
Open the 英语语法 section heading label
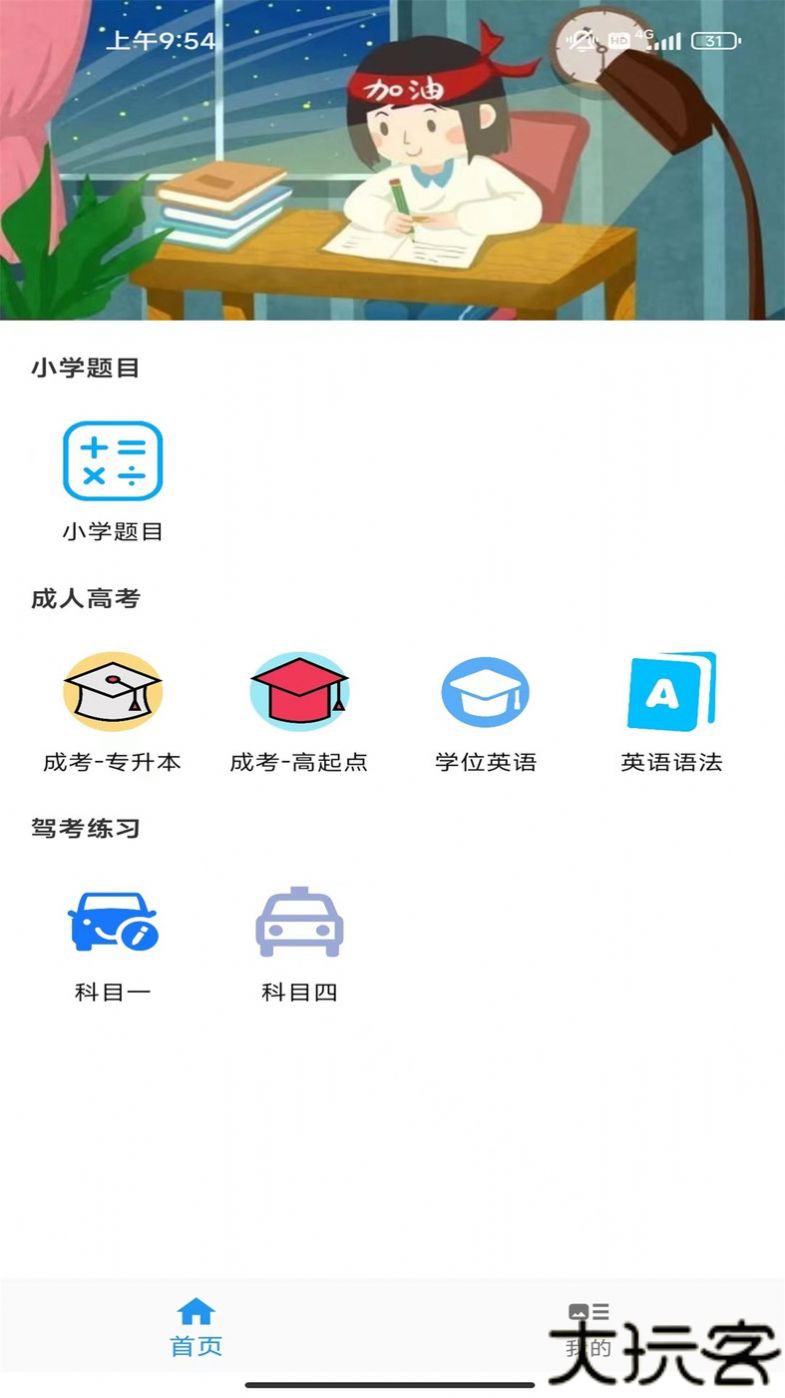pos(672,761)
